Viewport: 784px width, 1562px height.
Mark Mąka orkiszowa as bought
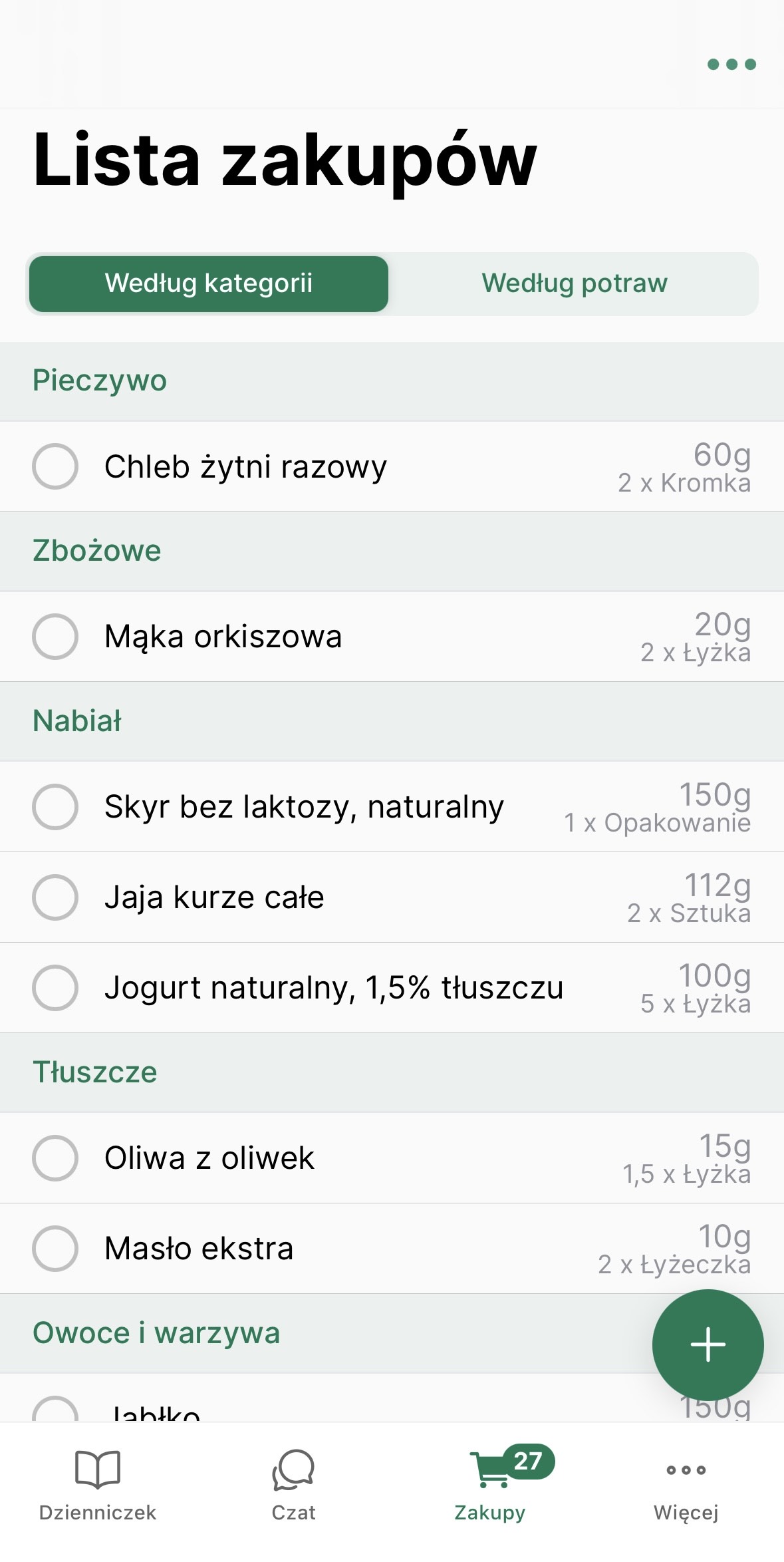tap(55, 637)
